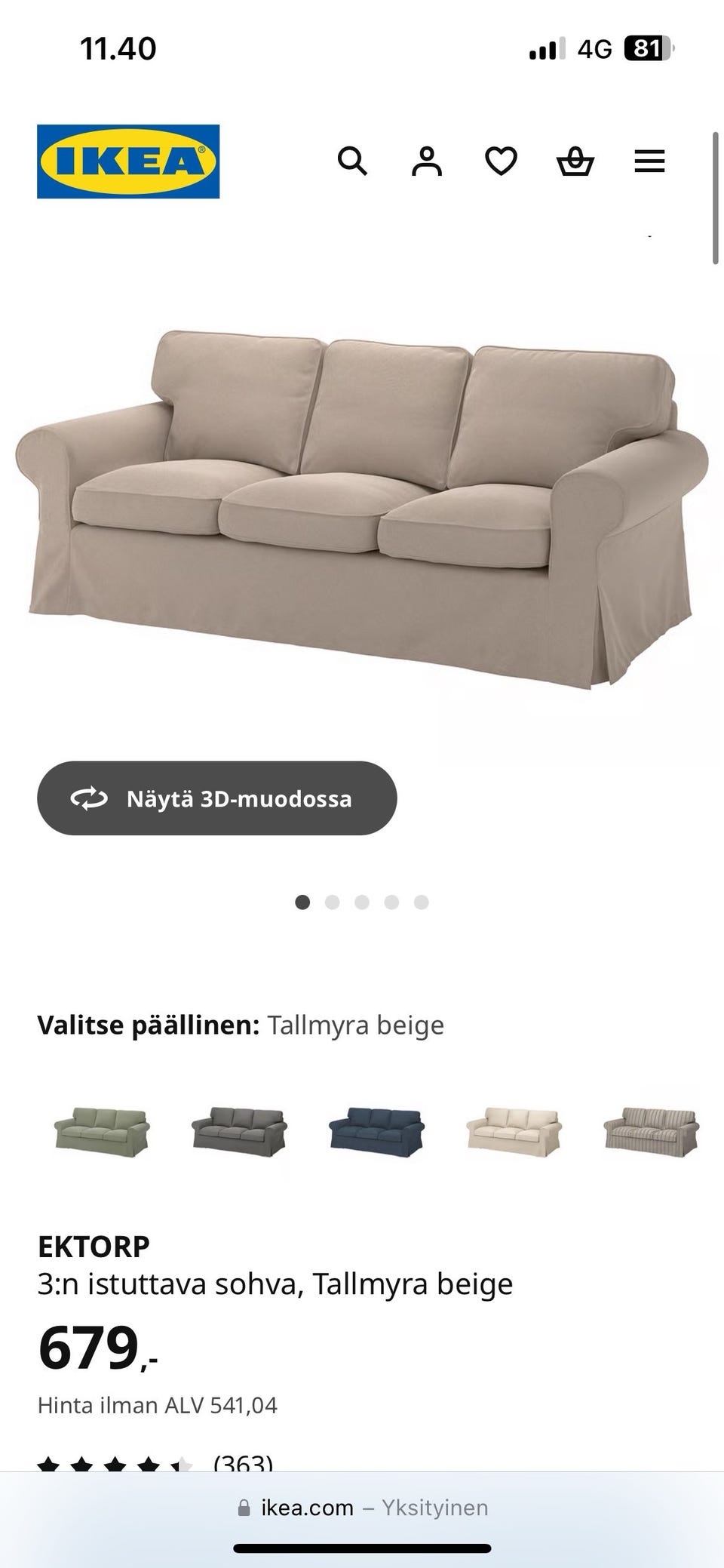Open the IKEA search icon
This screenshot has height=1568, width=724.
point(352,161)
